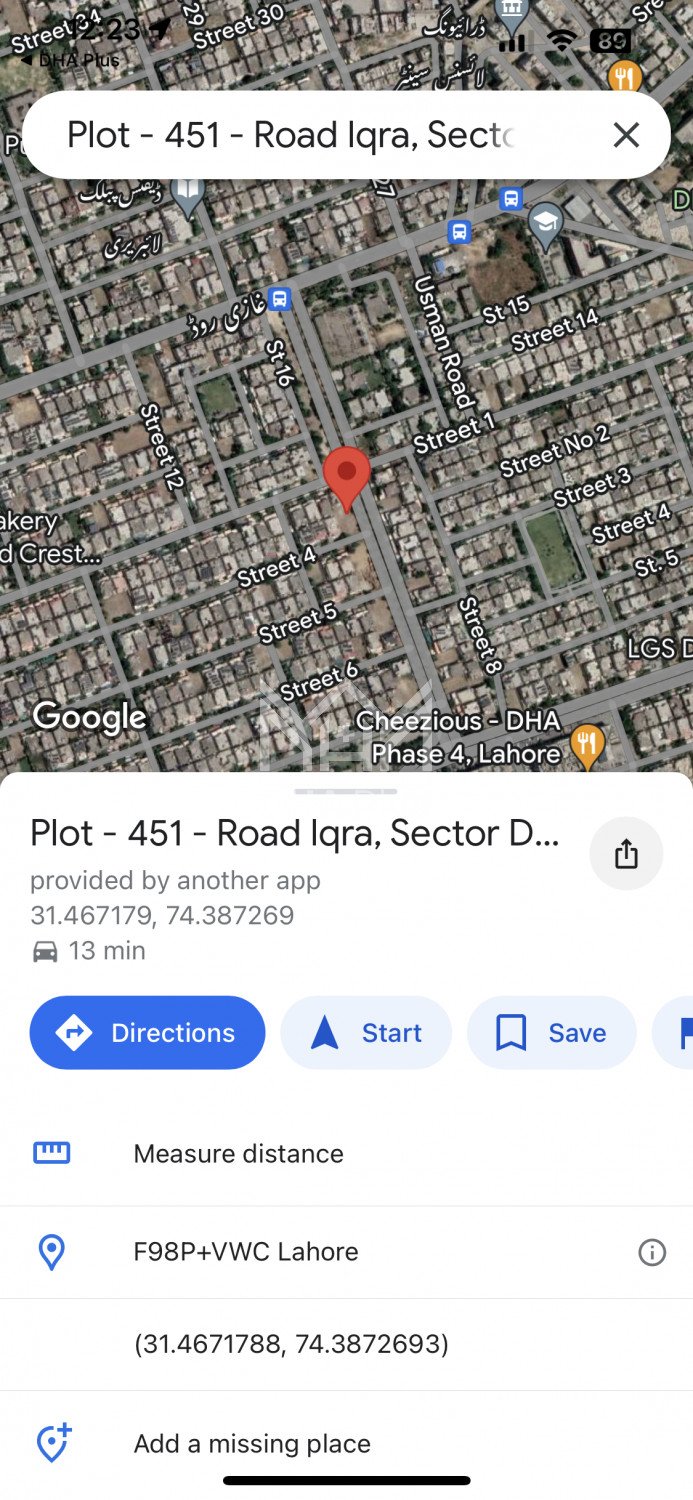Open the library marker on the map
Screen dimensions: 693x1500
tap(188, 194)
